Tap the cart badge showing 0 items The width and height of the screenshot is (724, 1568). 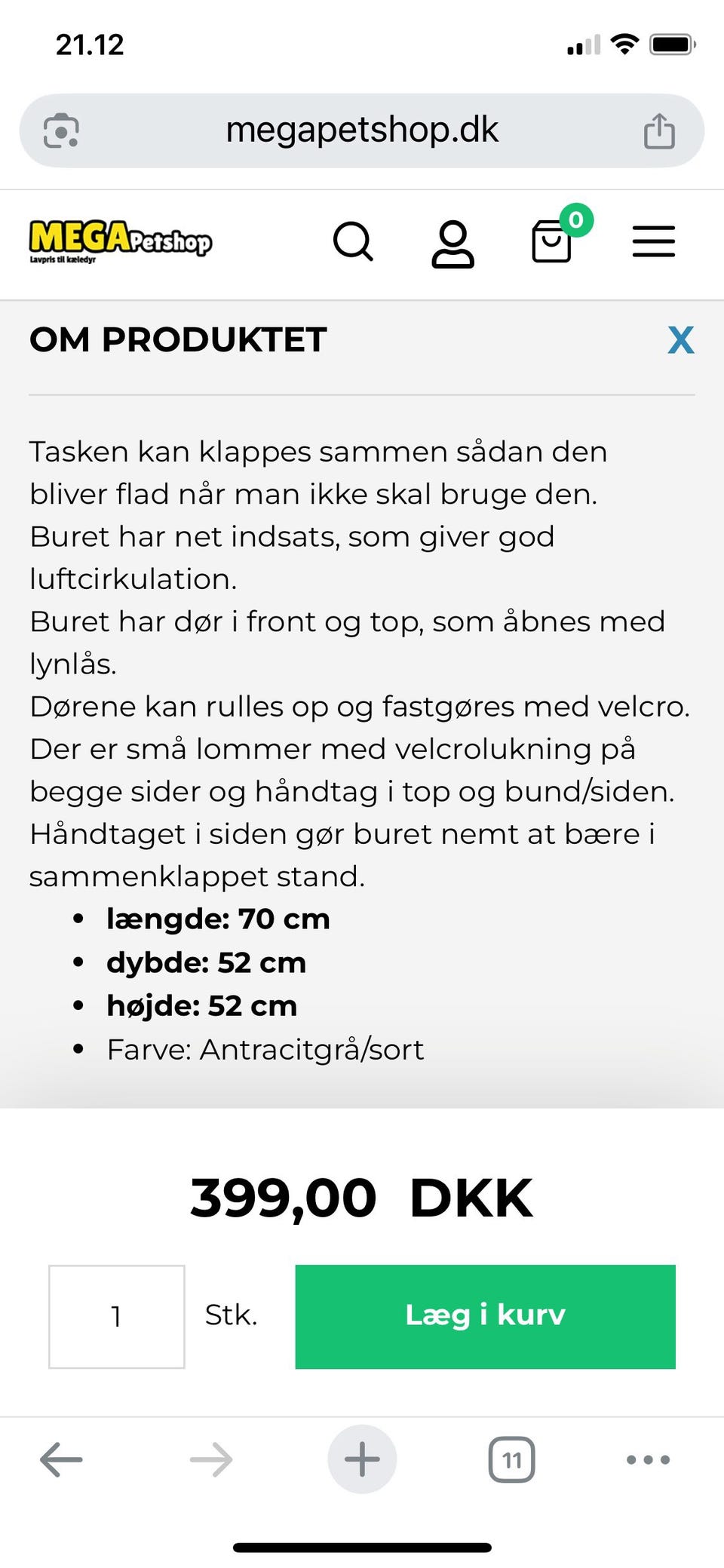coord(577,219)
